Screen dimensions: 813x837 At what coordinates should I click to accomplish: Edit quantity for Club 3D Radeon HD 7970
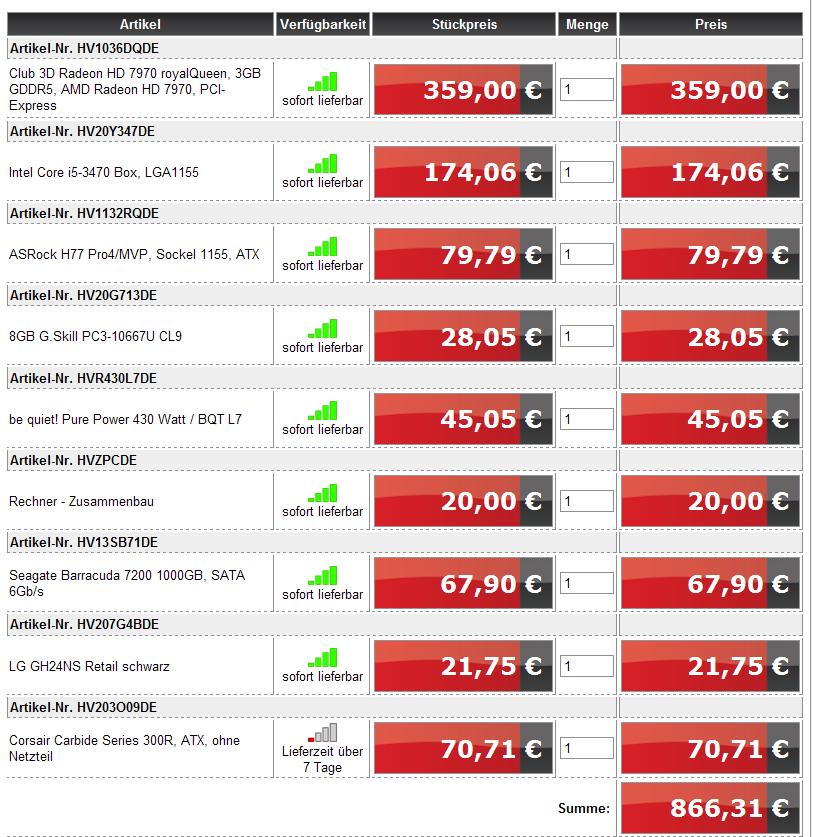586,91
